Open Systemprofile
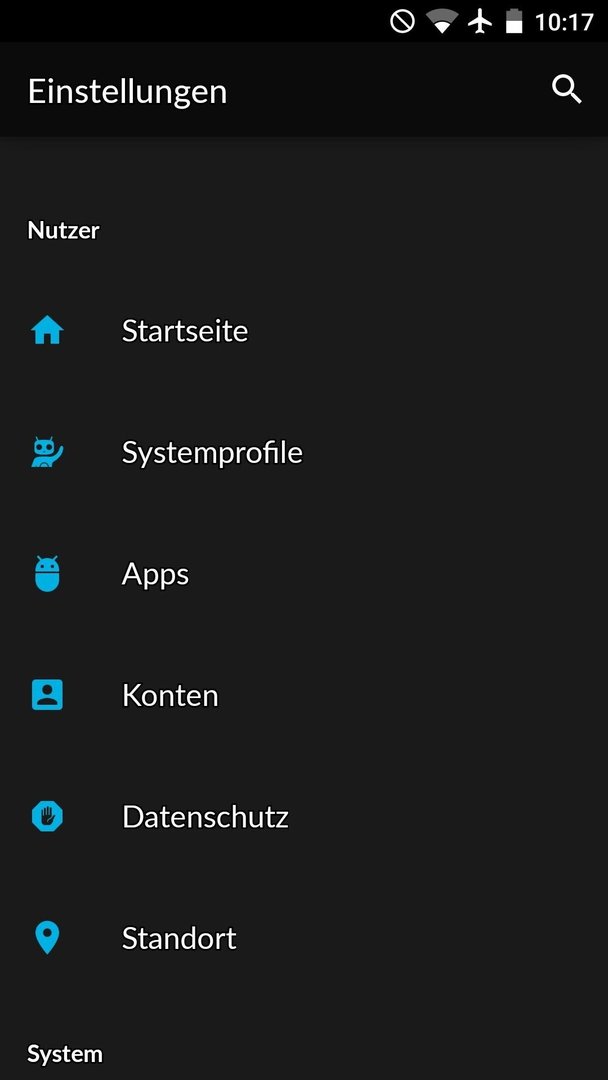This screenshot has height=1080, width=608. point(304,453)
